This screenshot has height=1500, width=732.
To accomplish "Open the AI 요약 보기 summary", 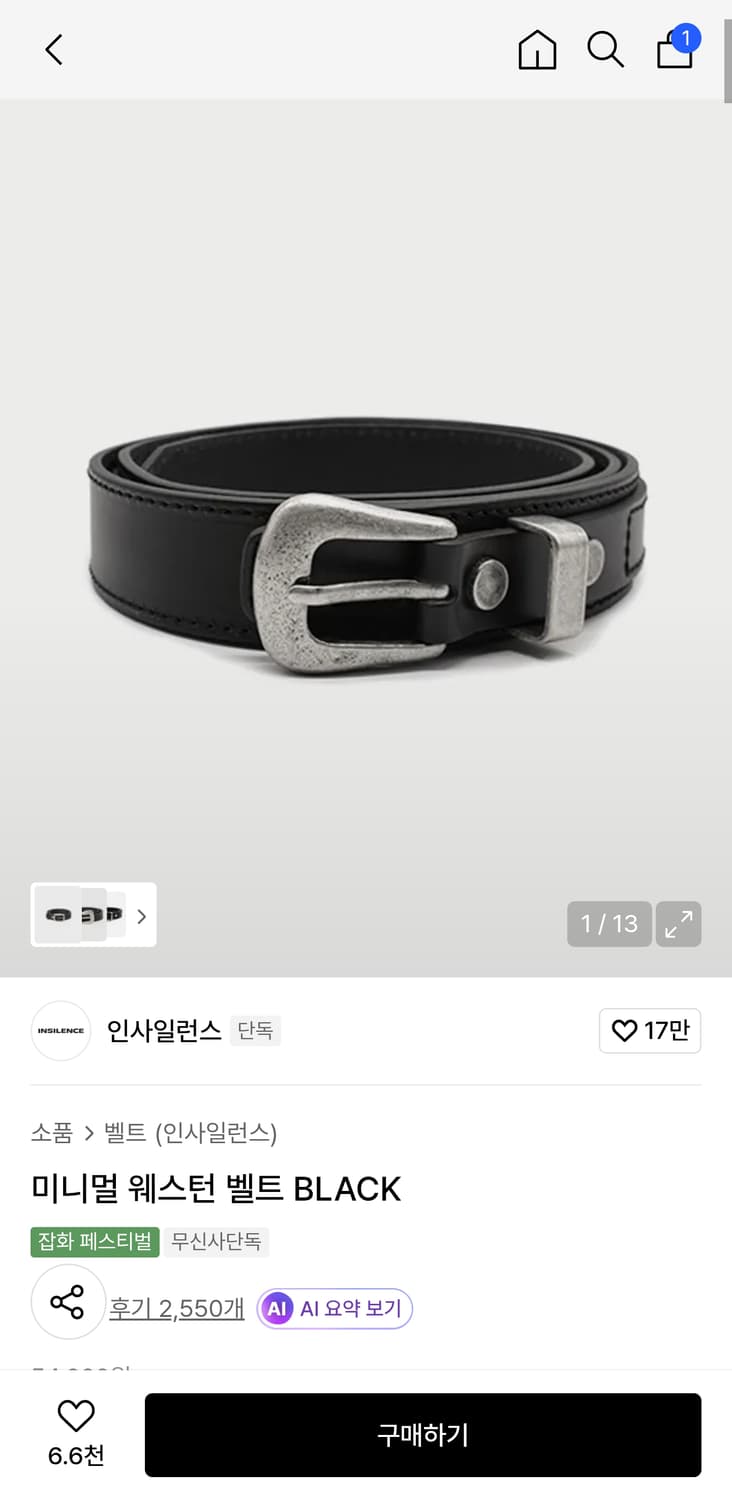I will [334, 1308].
